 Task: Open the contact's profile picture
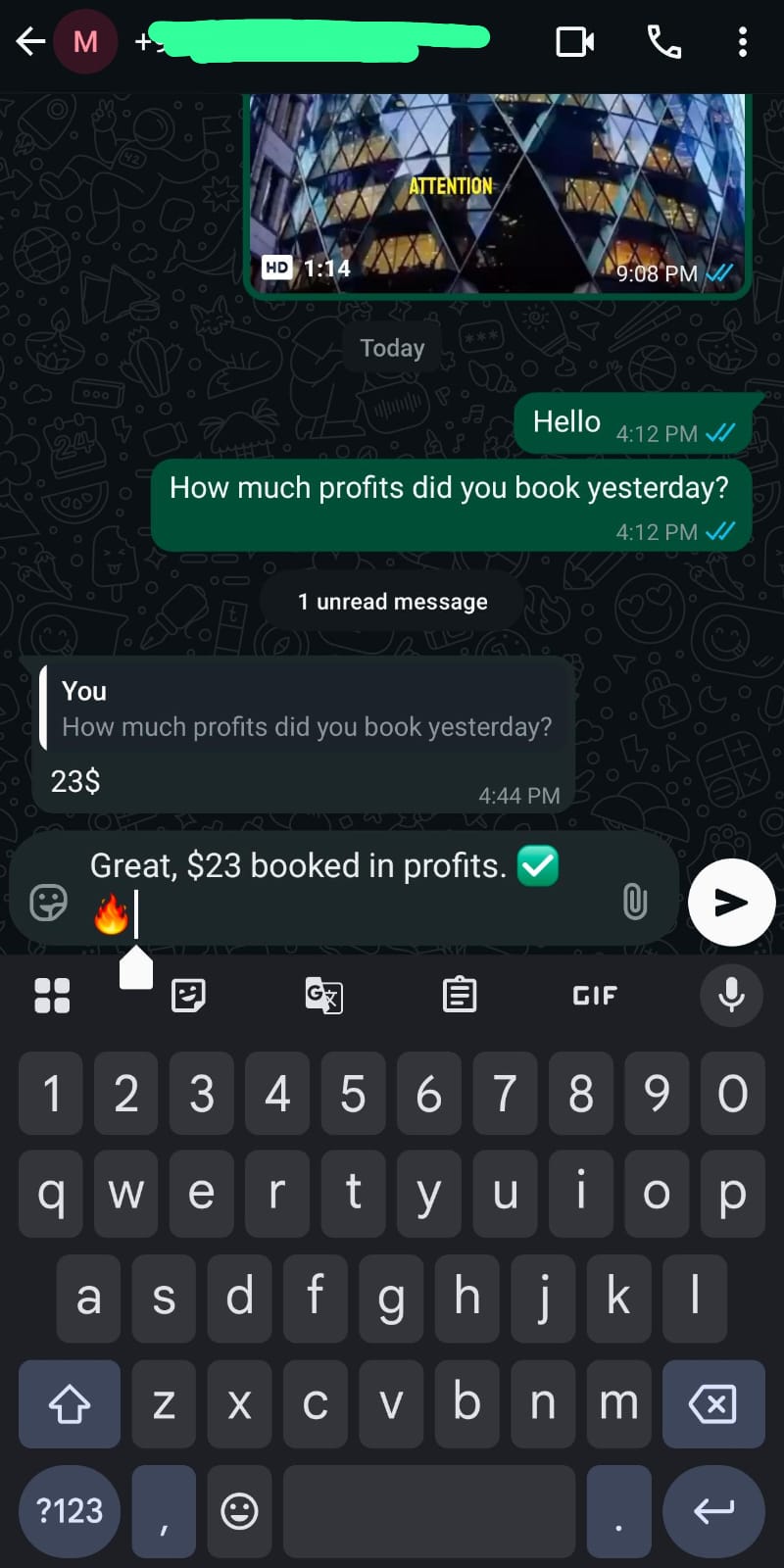85,41
